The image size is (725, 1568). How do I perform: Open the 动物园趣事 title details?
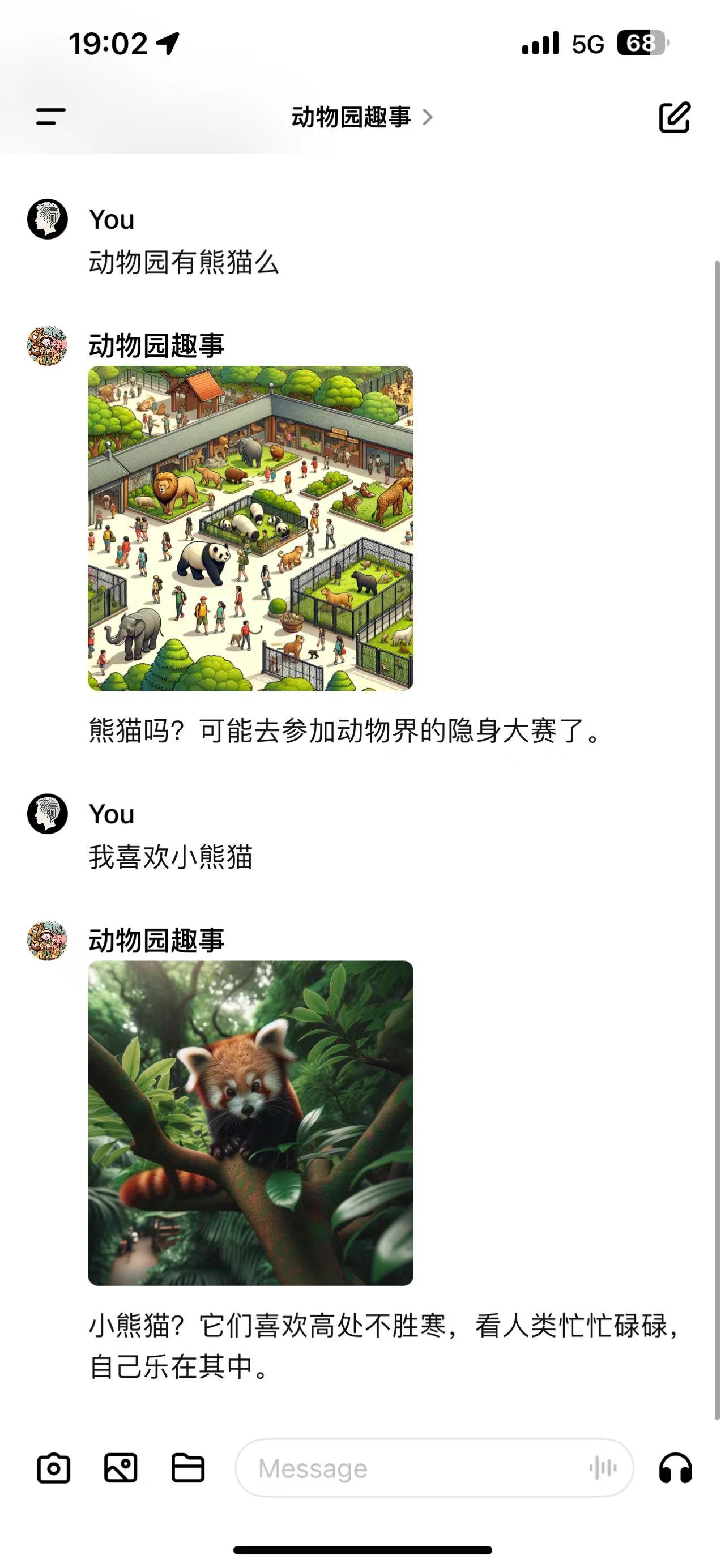(361, 117)
